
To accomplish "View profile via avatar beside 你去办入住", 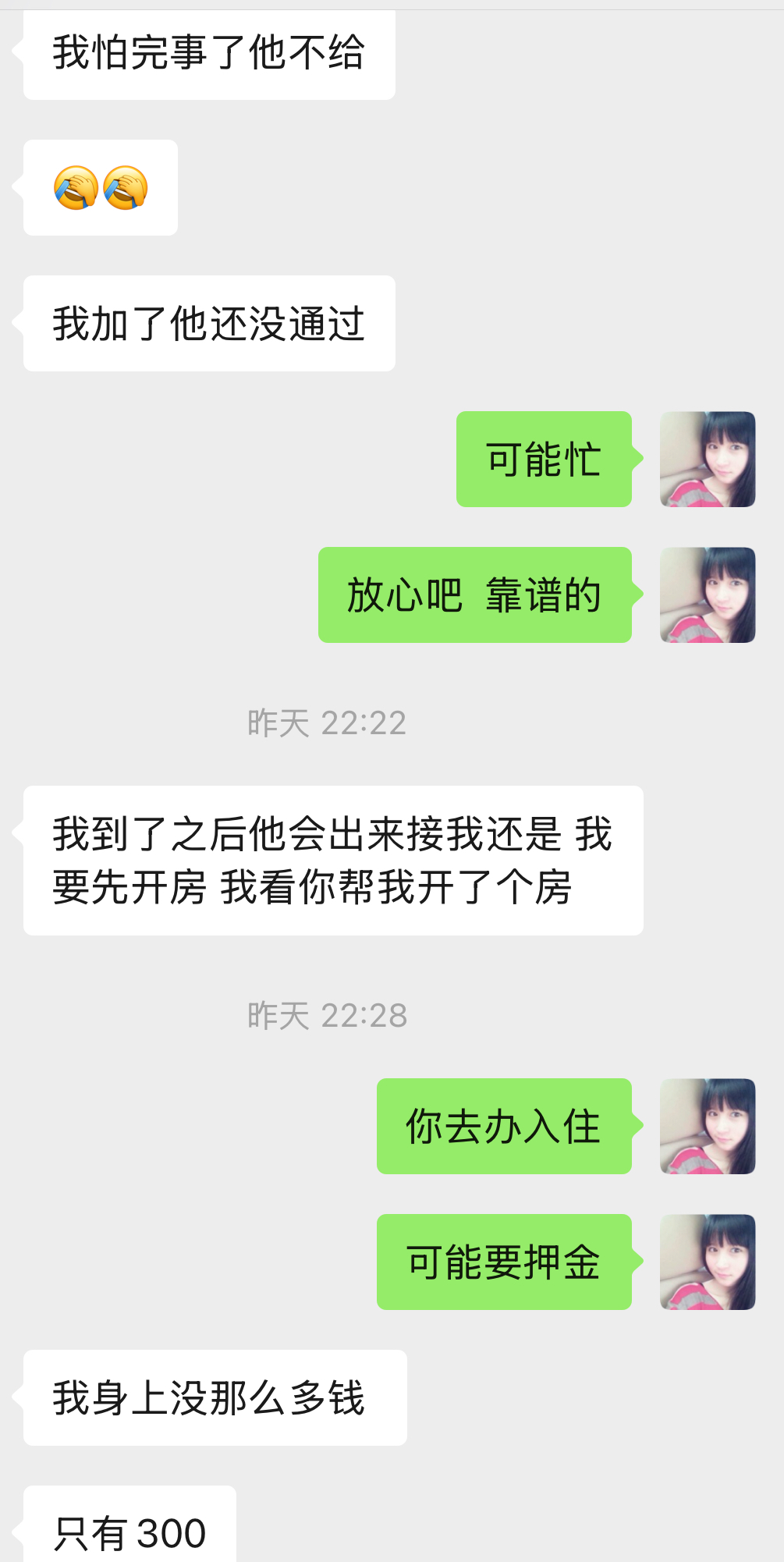I will 708,1126.
